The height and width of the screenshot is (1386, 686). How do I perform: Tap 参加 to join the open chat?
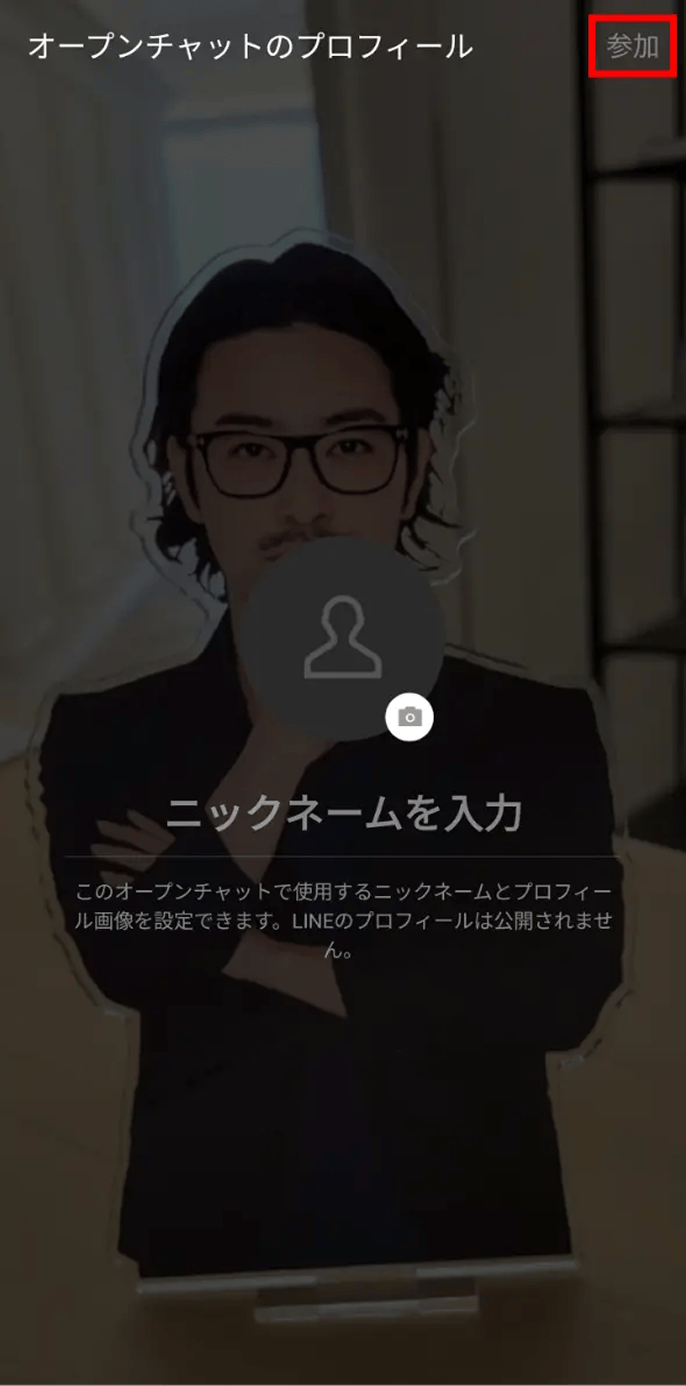click(x=632, y=46)
